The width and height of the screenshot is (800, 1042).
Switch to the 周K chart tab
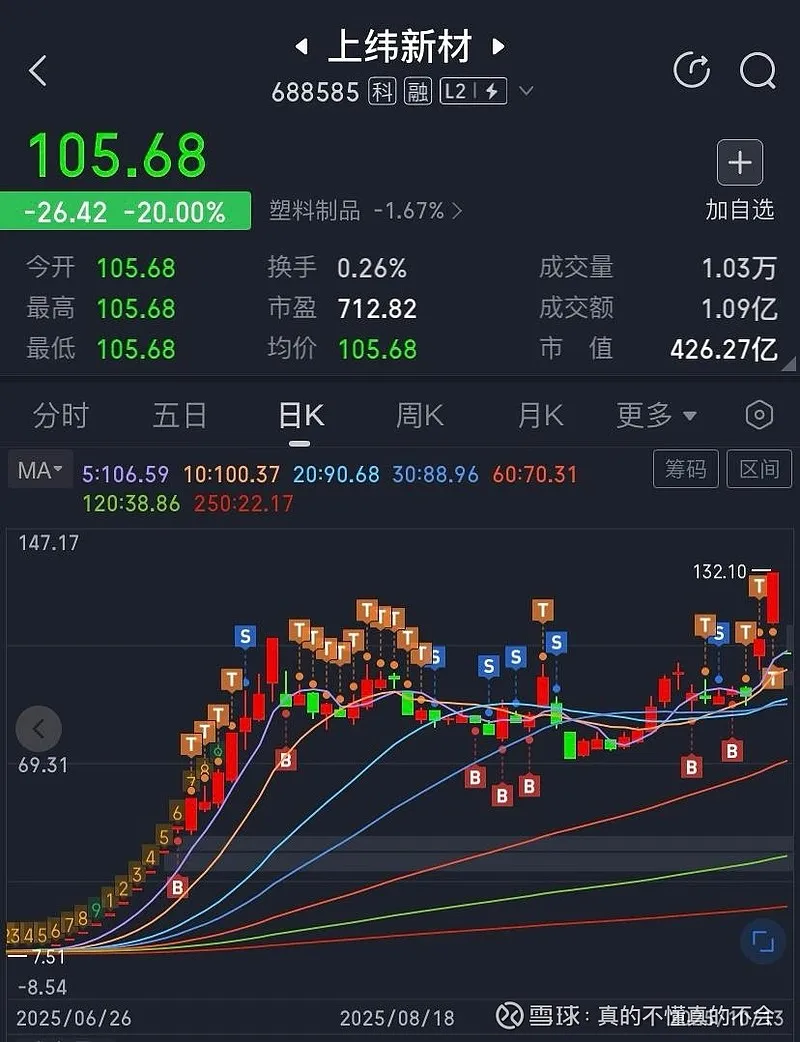coord(420,415)
